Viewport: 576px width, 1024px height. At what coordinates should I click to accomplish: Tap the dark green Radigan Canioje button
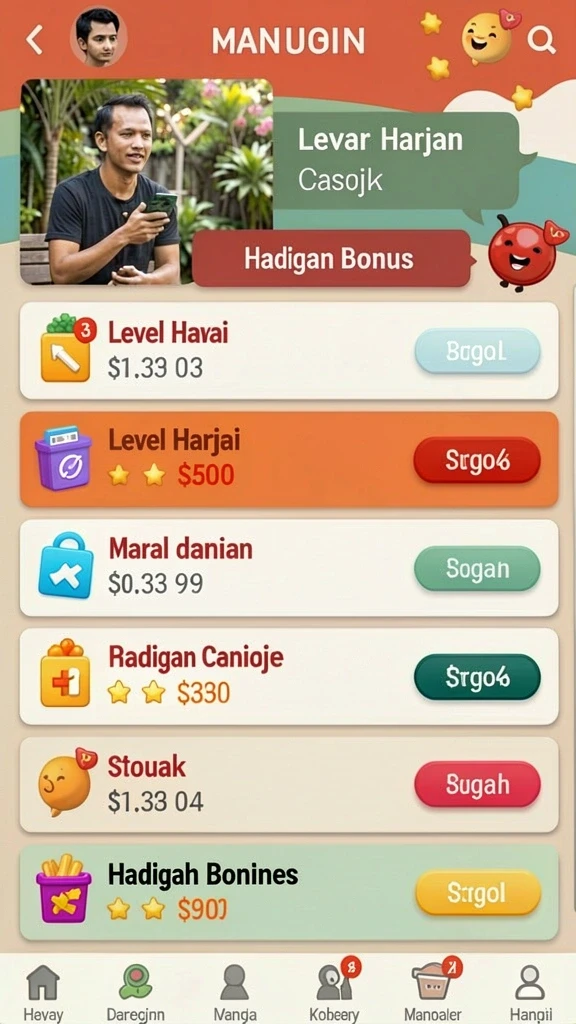click(x=477, y=677)
